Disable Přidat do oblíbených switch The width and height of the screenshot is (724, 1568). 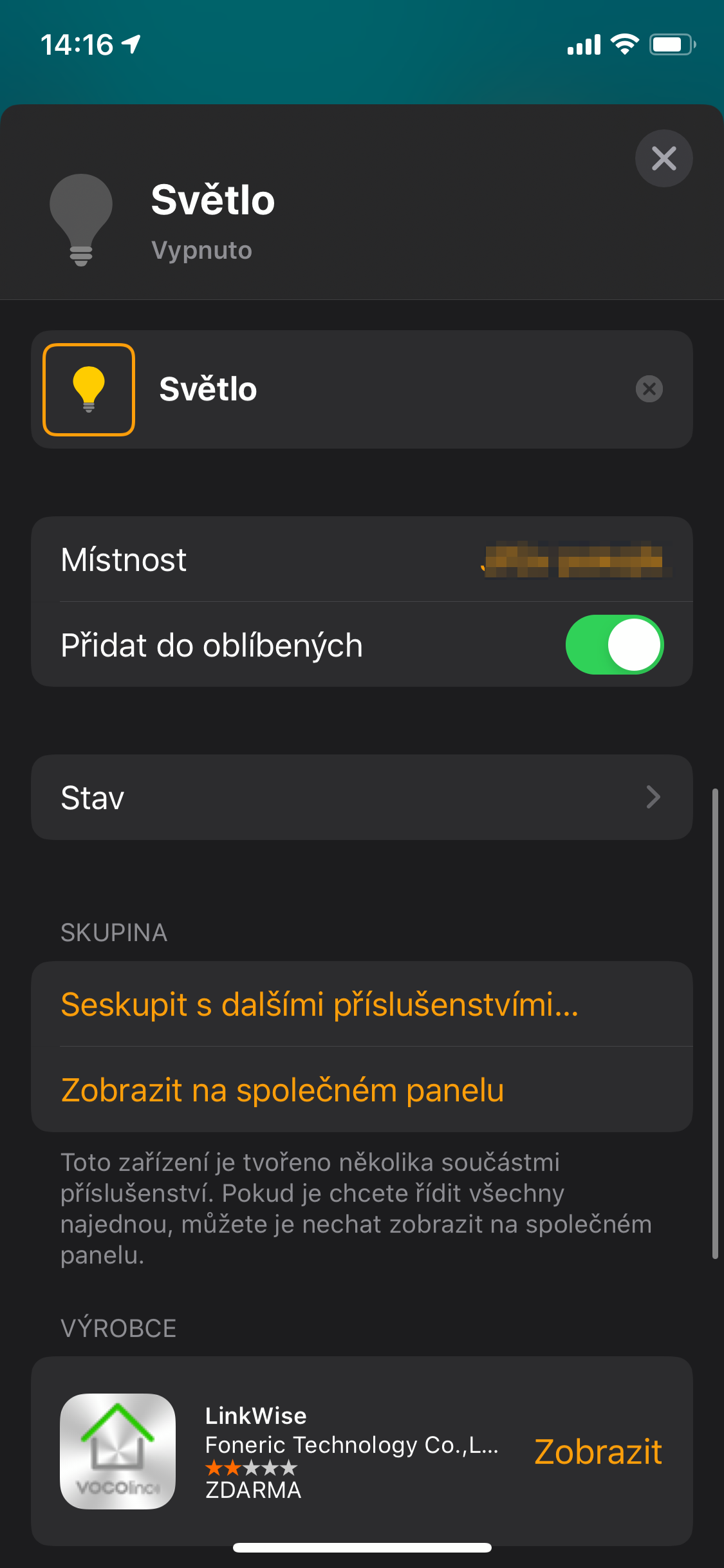[x=615, y=645]
